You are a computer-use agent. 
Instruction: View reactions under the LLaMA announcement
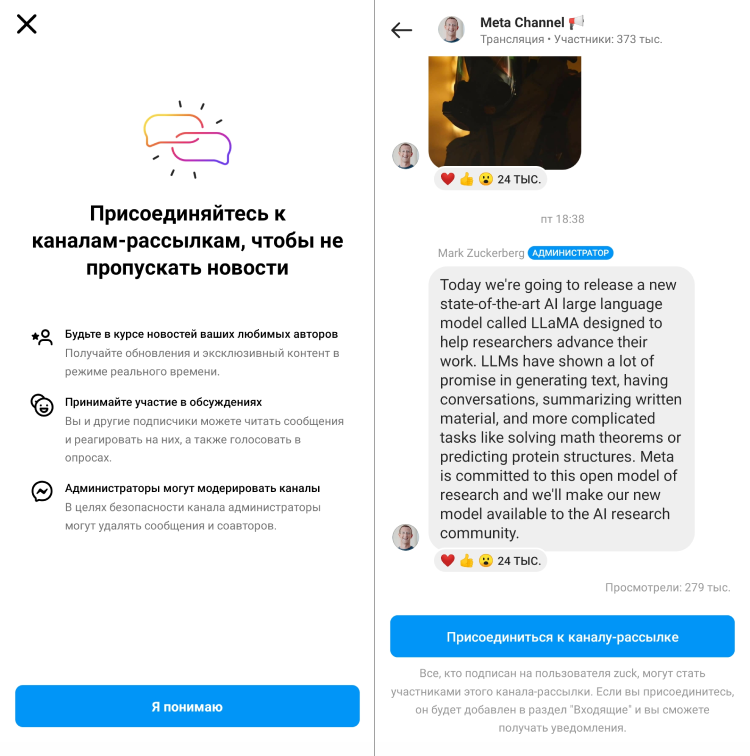point(491,560)
